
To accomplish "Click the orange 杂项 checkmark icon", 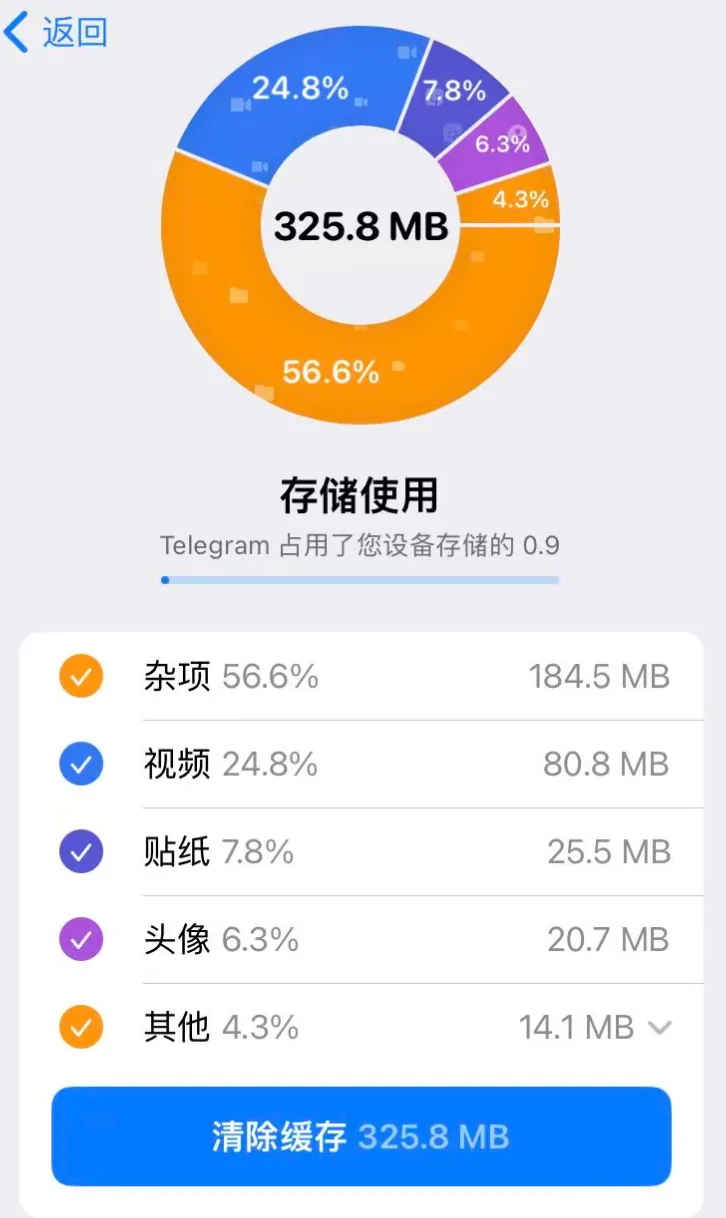I will pyautogui.click(x=81, y=676).
